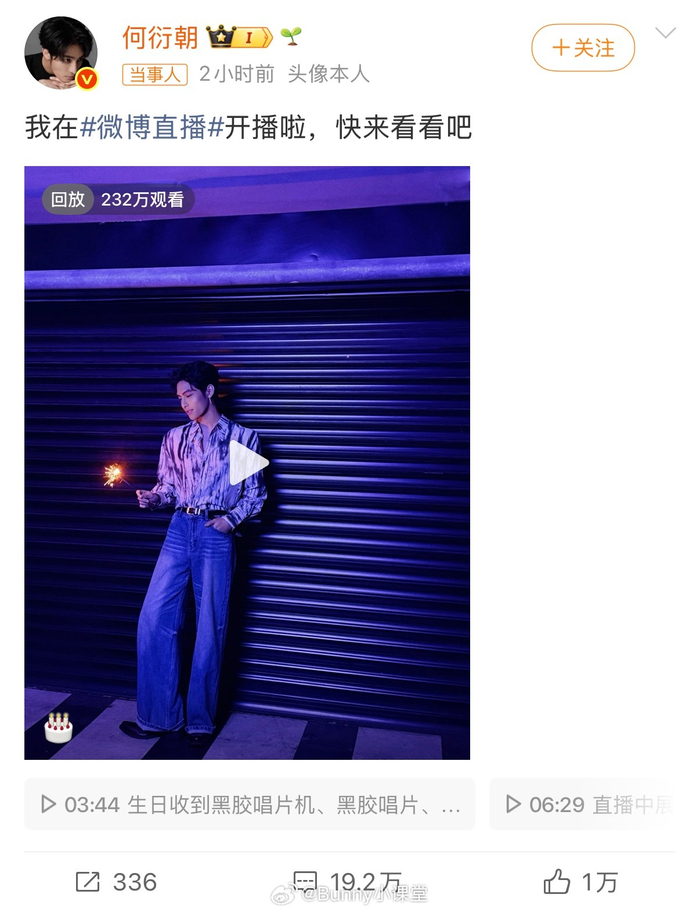Jump to the 03:44 chapter clip
The image size is (700, 912).
(250, 804)
